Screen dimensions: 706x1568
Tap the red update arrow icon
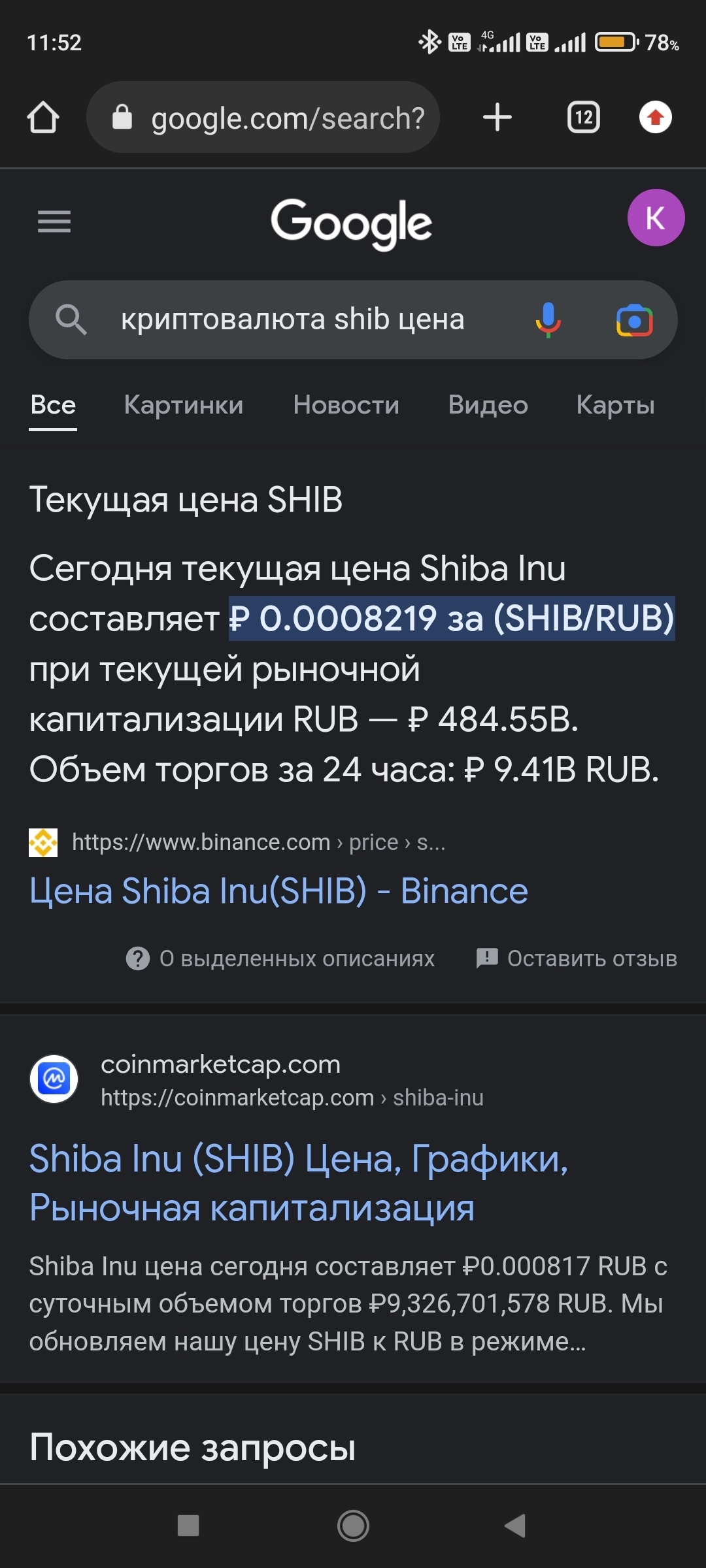(655, 118)
